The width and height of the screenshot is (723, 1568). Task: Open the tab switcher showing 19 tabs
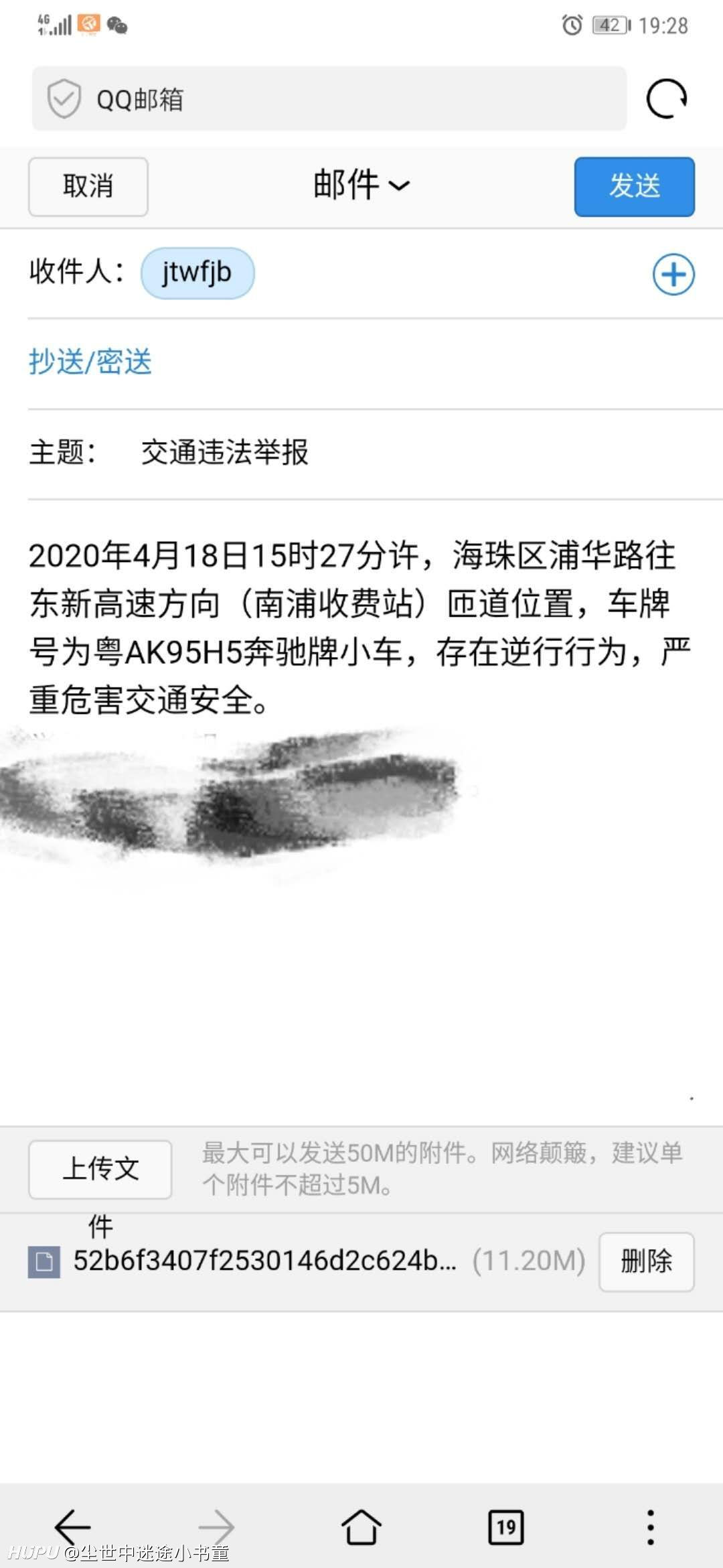point(506,1527)
